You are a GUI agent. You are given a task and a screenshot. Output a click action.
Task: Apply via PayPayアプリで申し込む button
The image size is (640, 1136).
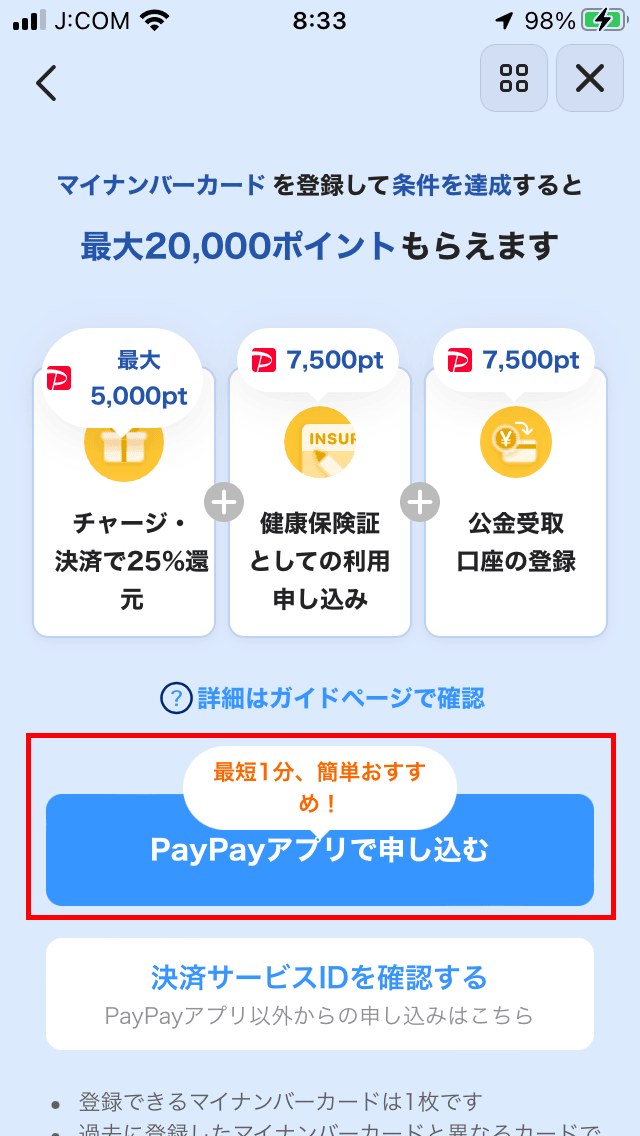coord(320,850)
